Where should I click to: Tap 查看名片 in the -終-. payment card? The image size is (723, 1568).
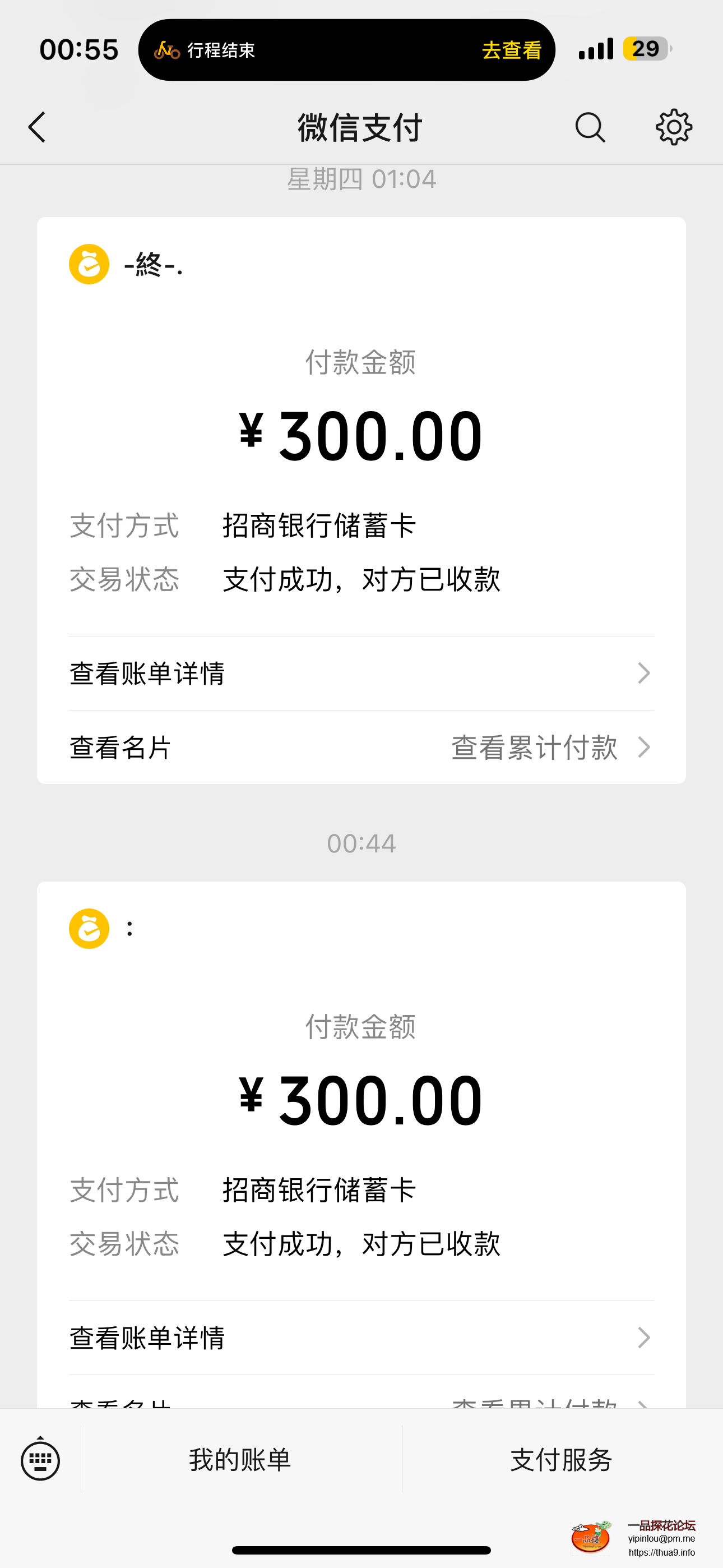pos(121,748)
